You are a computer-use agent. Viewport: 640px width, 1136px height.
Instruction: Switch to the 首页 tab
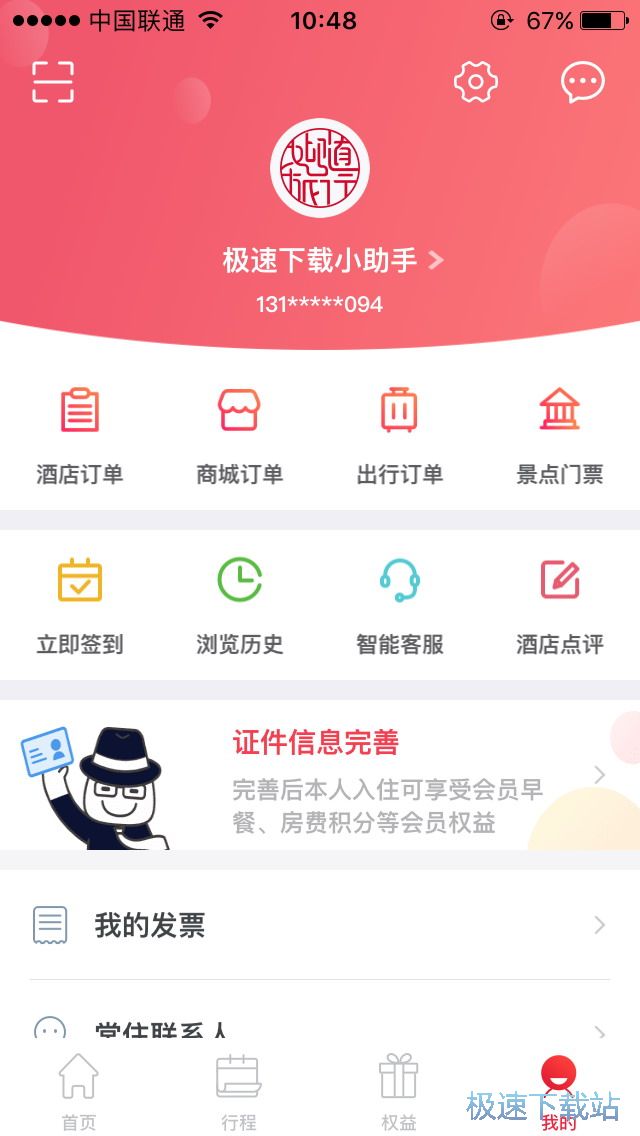click(79, 1090)
